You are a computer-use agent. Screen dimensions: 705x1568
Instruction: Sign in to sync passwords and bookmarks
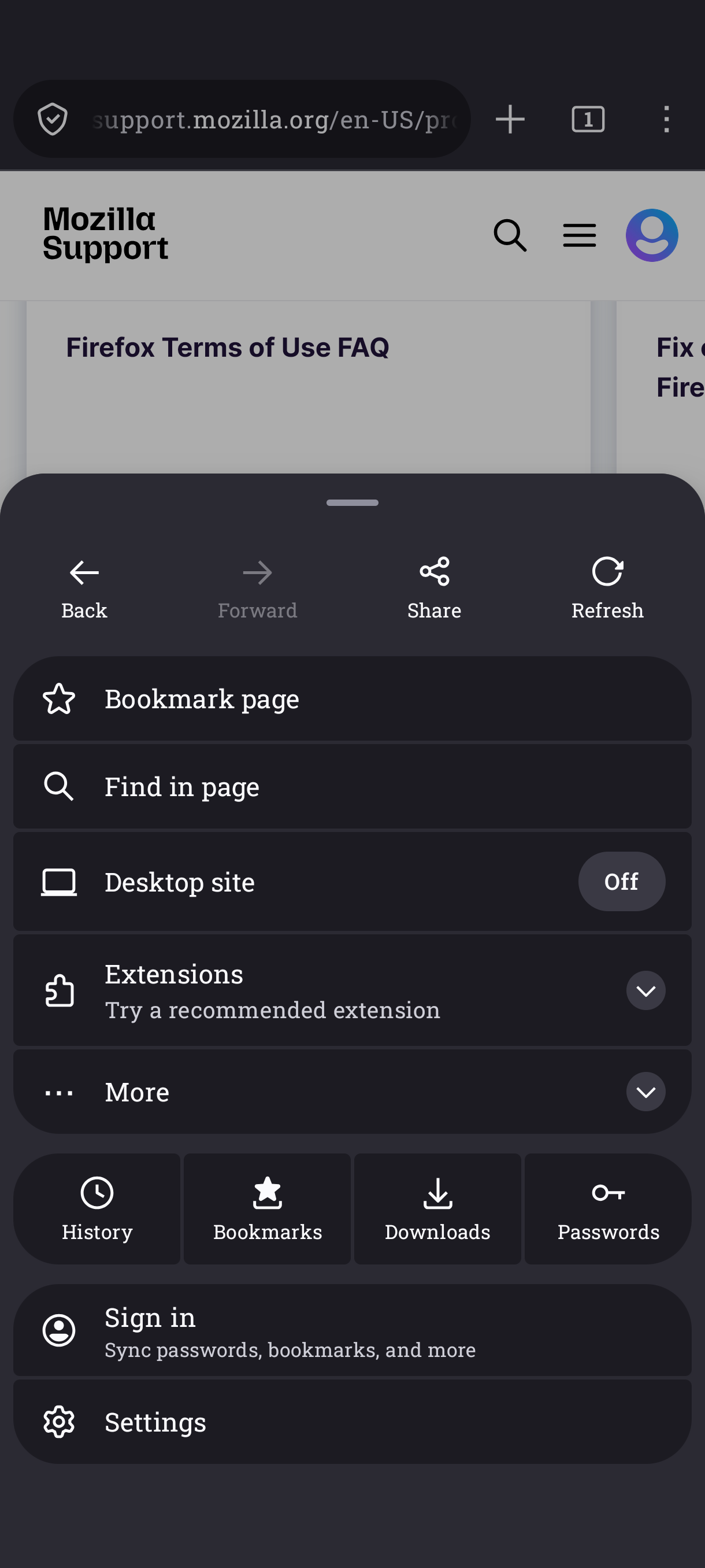pyautogui.click(x=351, y=1331)
